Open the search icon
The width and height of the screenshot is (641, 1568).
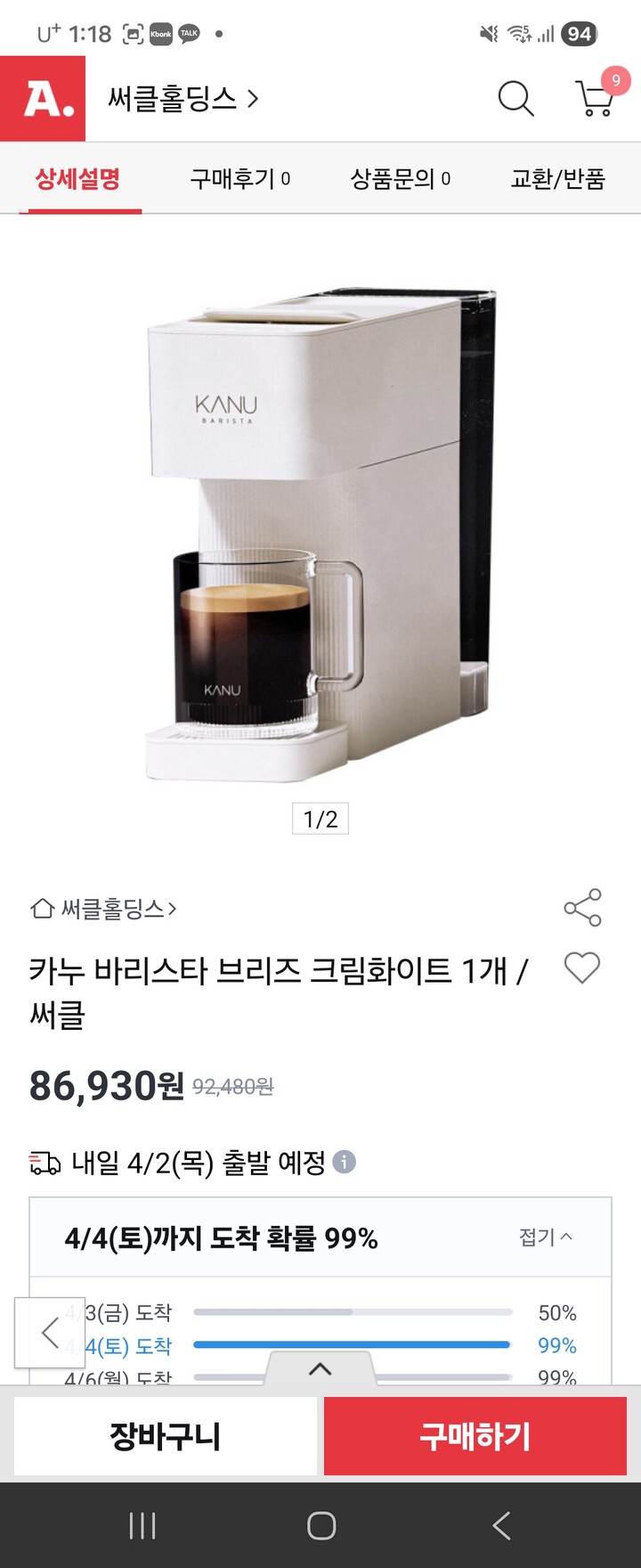coord(515,100)
